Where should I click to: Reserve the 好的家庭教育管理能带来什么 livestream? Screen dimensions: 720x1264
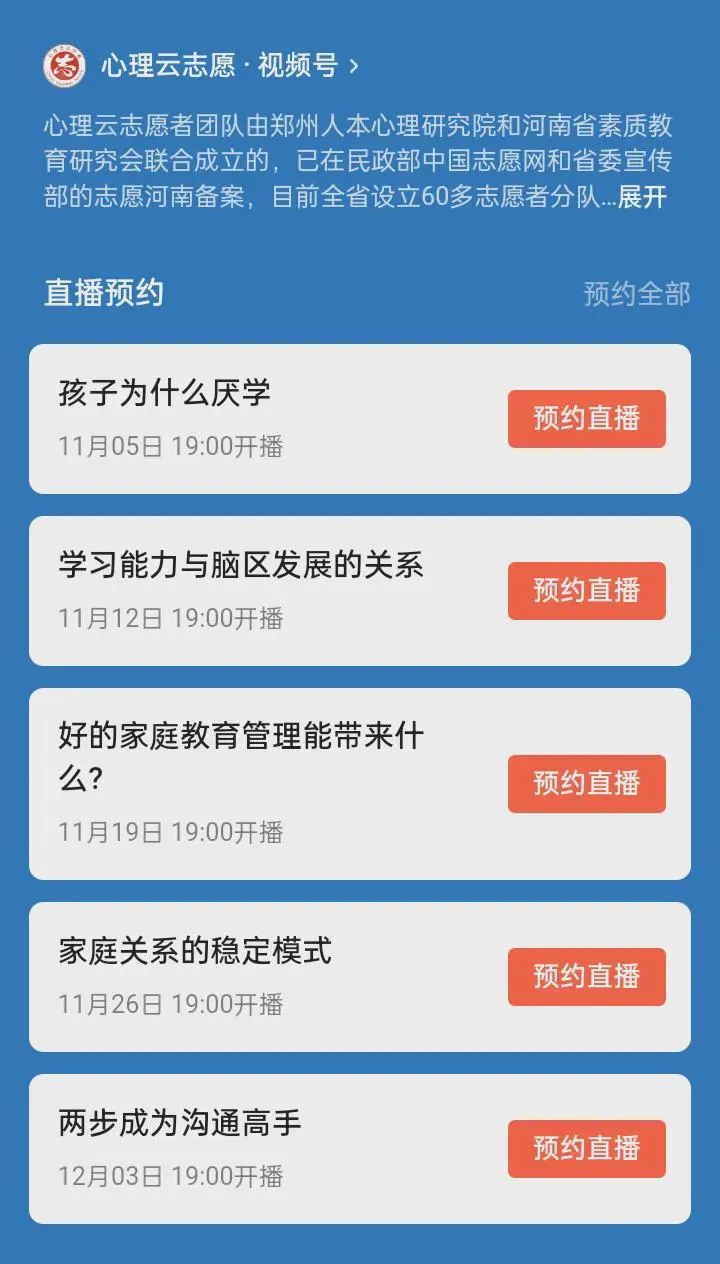[x=586, y=783]
